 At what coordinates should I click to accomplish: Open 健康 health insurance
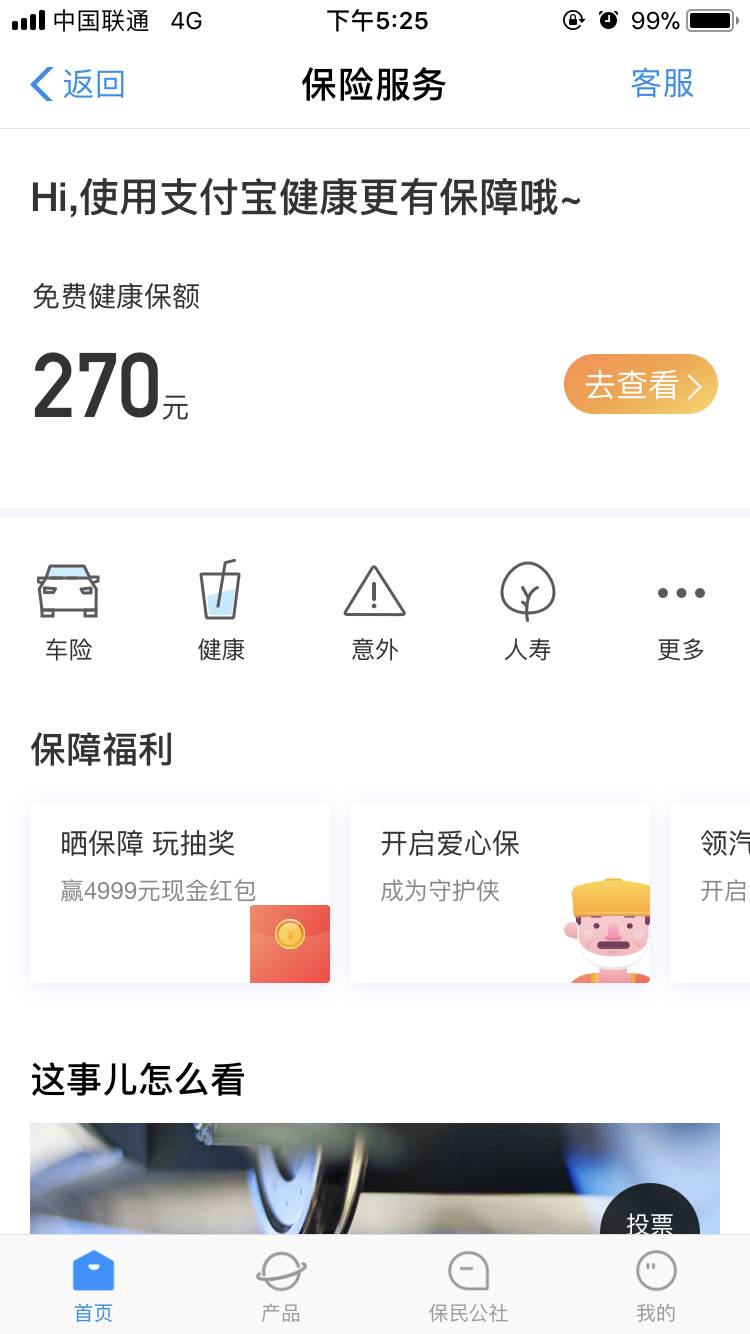tap(221, 611)
